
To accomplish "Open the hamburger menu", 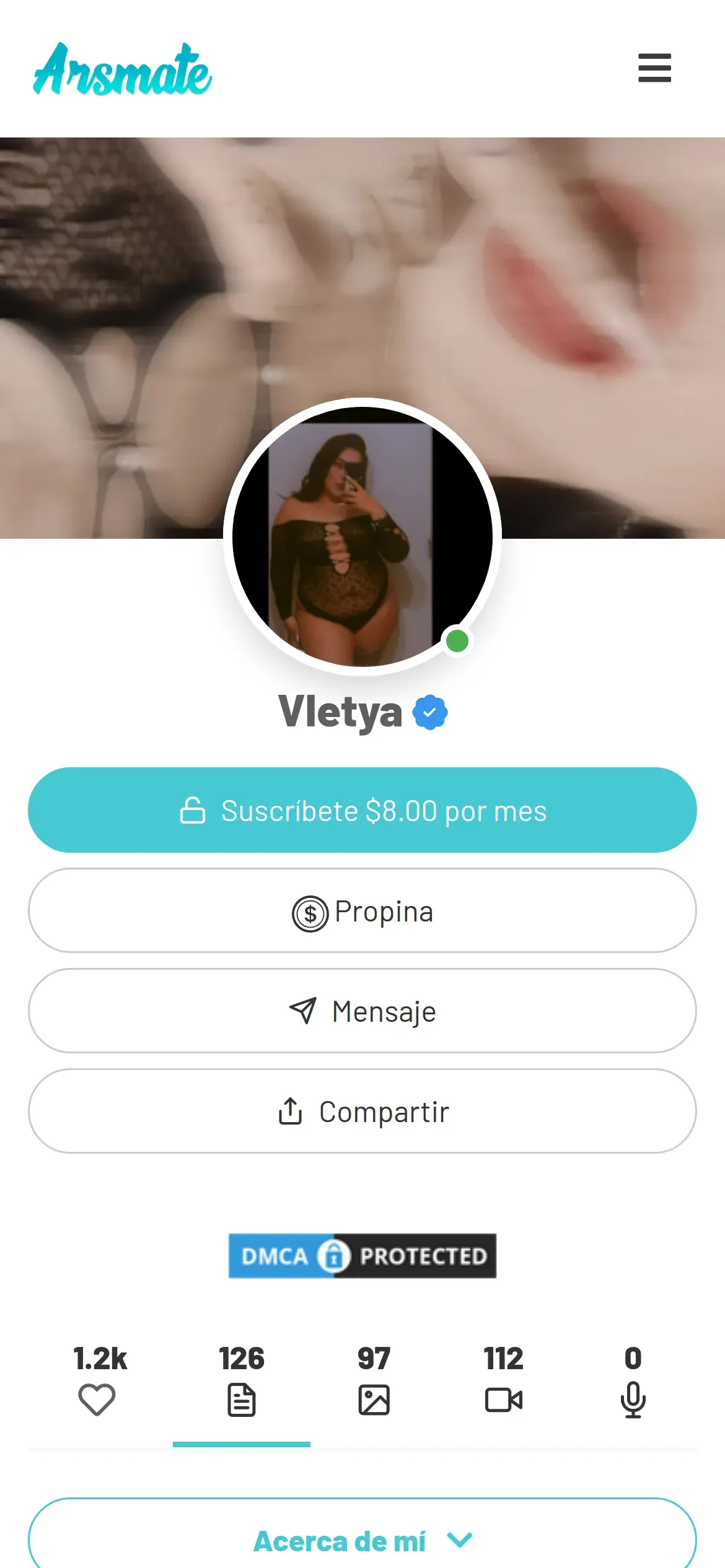I will tap(654, 68).
